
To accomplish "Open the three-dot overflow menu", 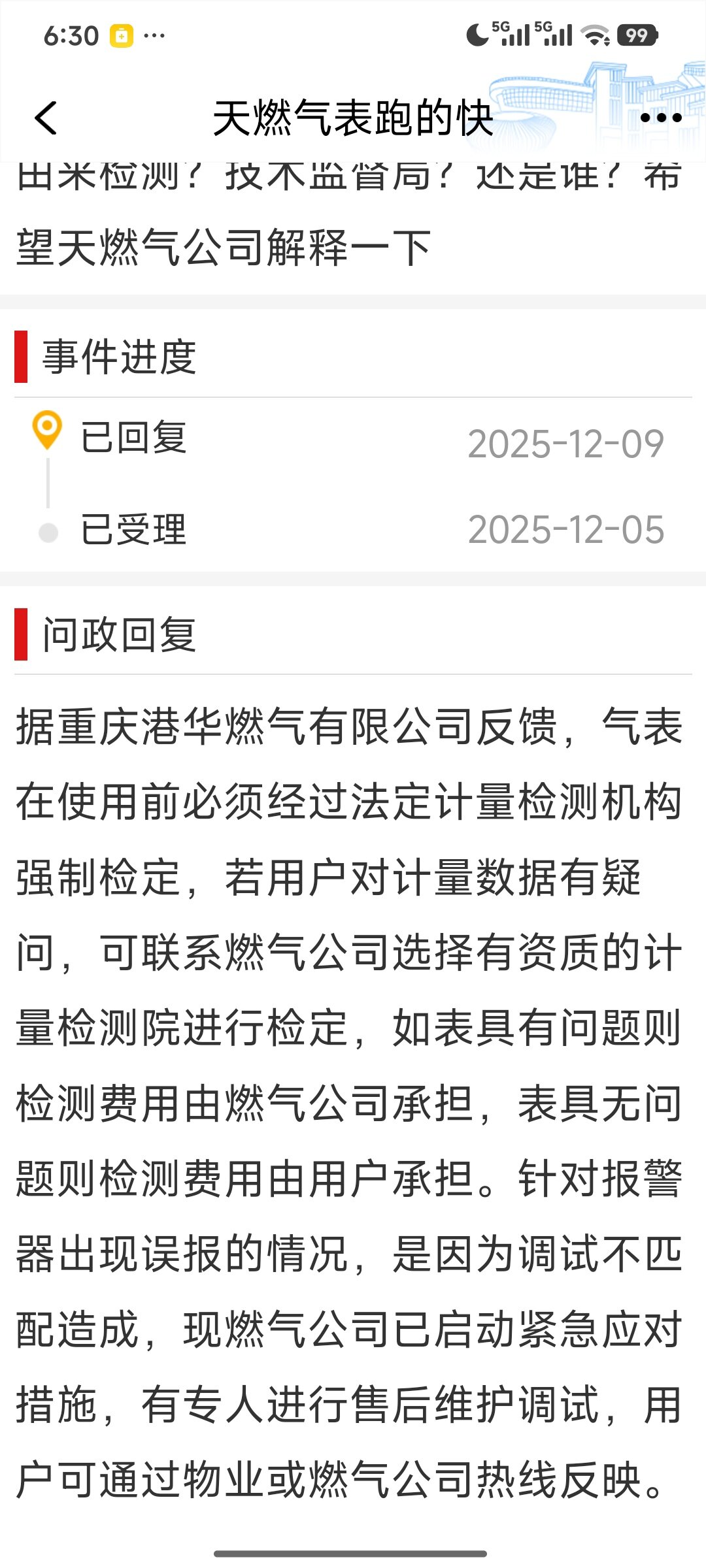I will 661,118.
